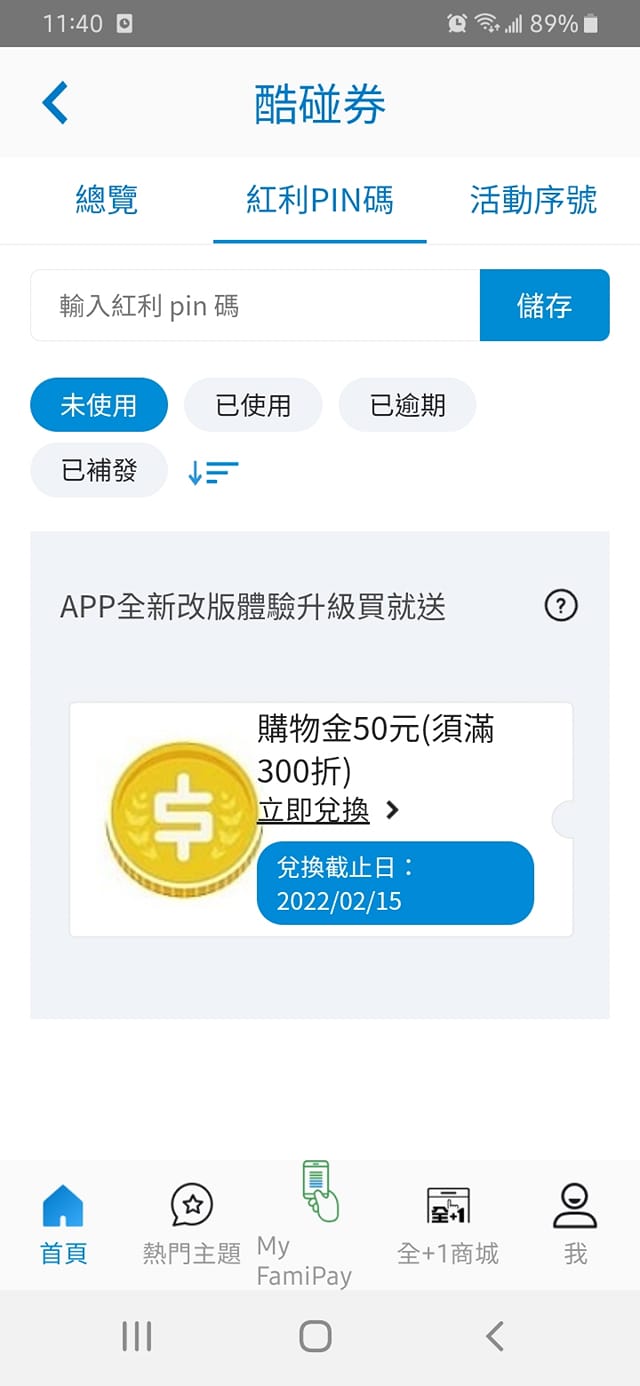Focus the 輸入紅利 pin 碼 field
Screen dimensions: 640x1386
click(x=255, y=305)
